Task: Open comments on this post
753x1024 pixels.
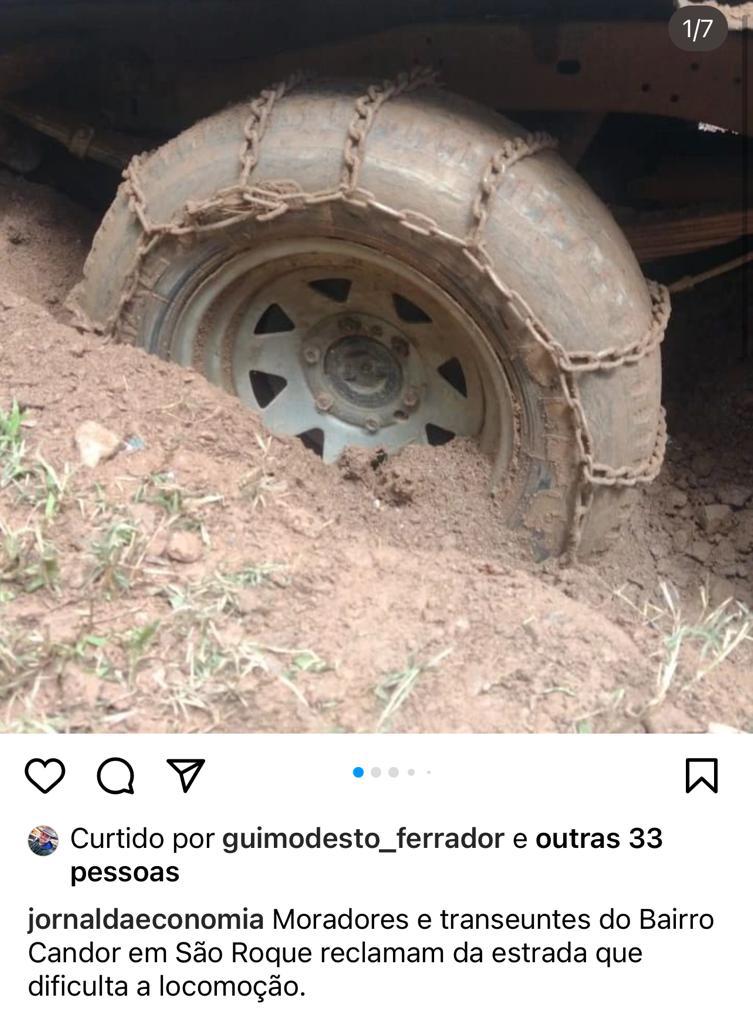Action: point(116,775)
